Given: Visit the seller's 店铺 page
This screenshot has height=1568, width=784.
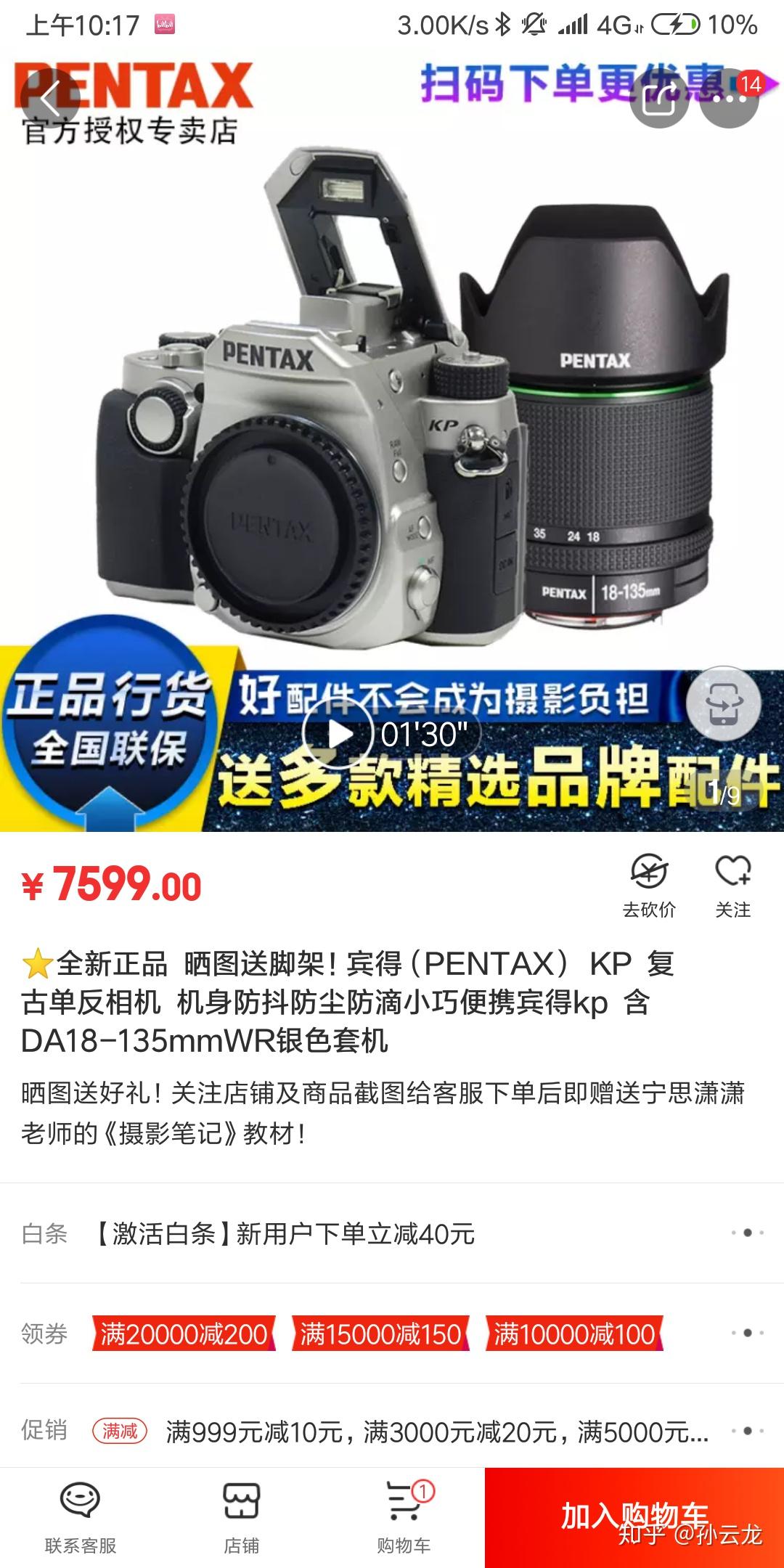Looking at the screenshot, I should pyautogui.click(x=242, y=1517).
